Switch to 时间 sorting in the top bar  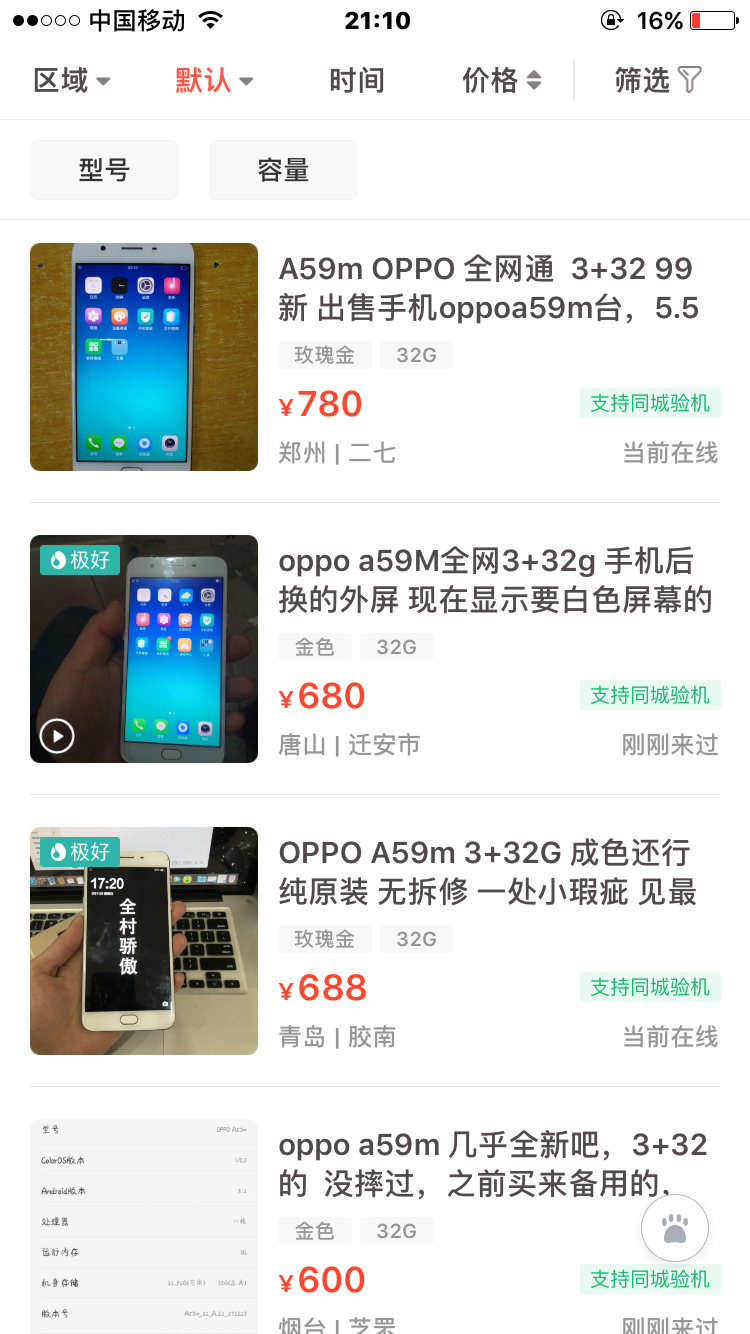point(357,81)
